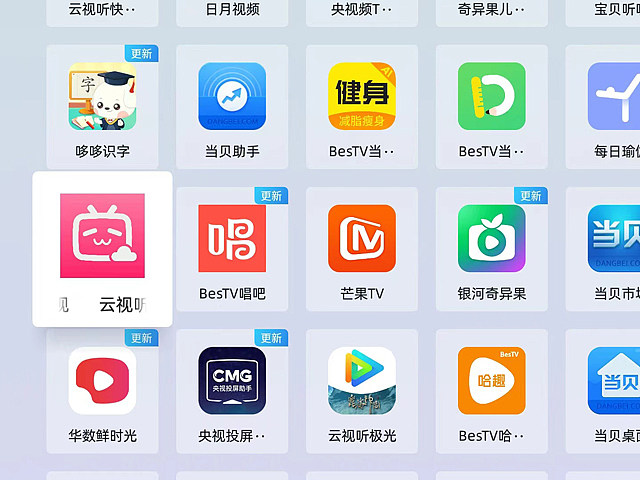Open 央视投屏 CMG app
Screen dimensions: 640x480
pyautogui.click(x=232, y=382)
